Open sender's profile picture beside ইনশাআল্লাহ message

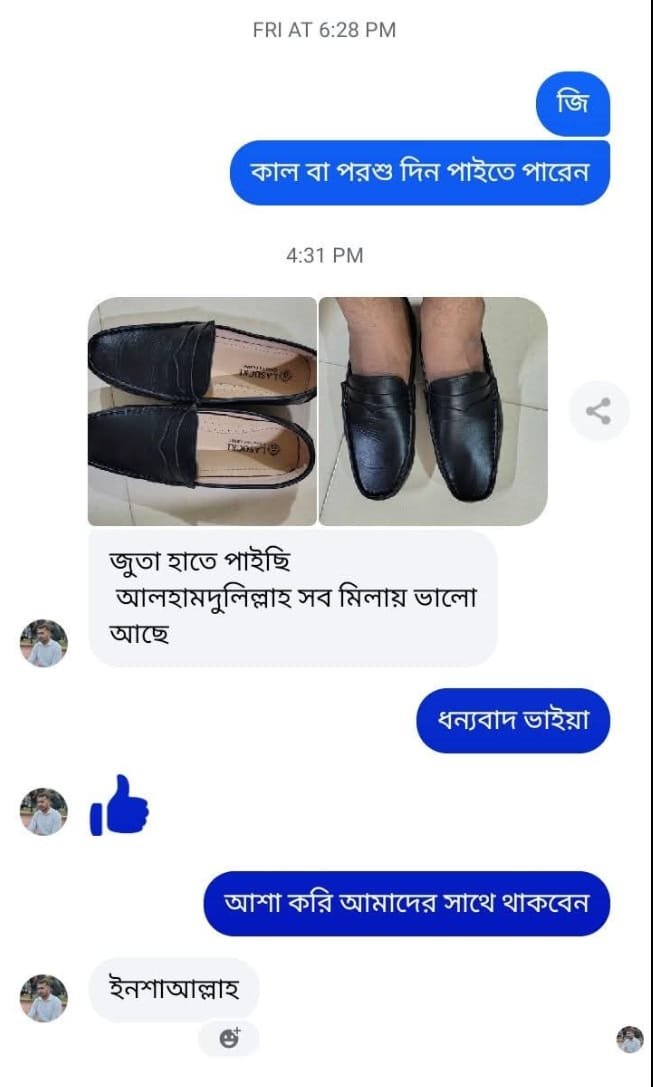click(44, 997)
